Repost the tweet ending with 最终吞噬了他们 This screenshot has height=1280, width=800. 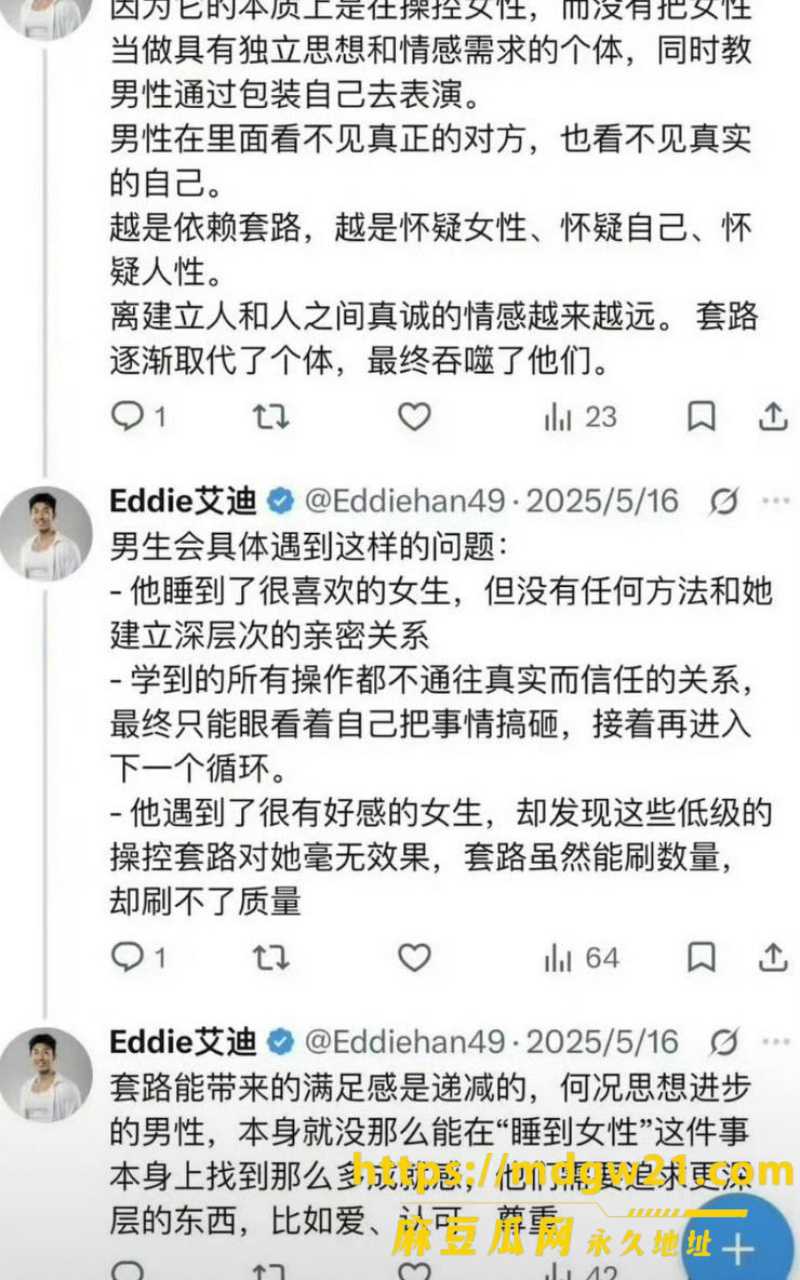click(271, 417)
